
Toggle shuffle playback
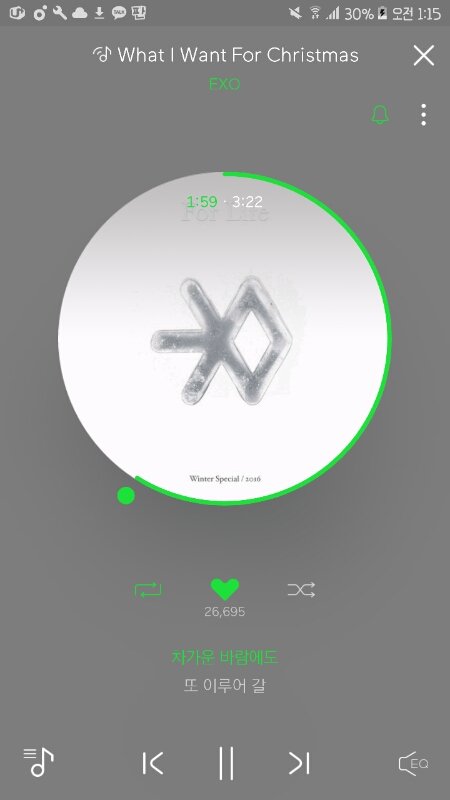point(301,590)
